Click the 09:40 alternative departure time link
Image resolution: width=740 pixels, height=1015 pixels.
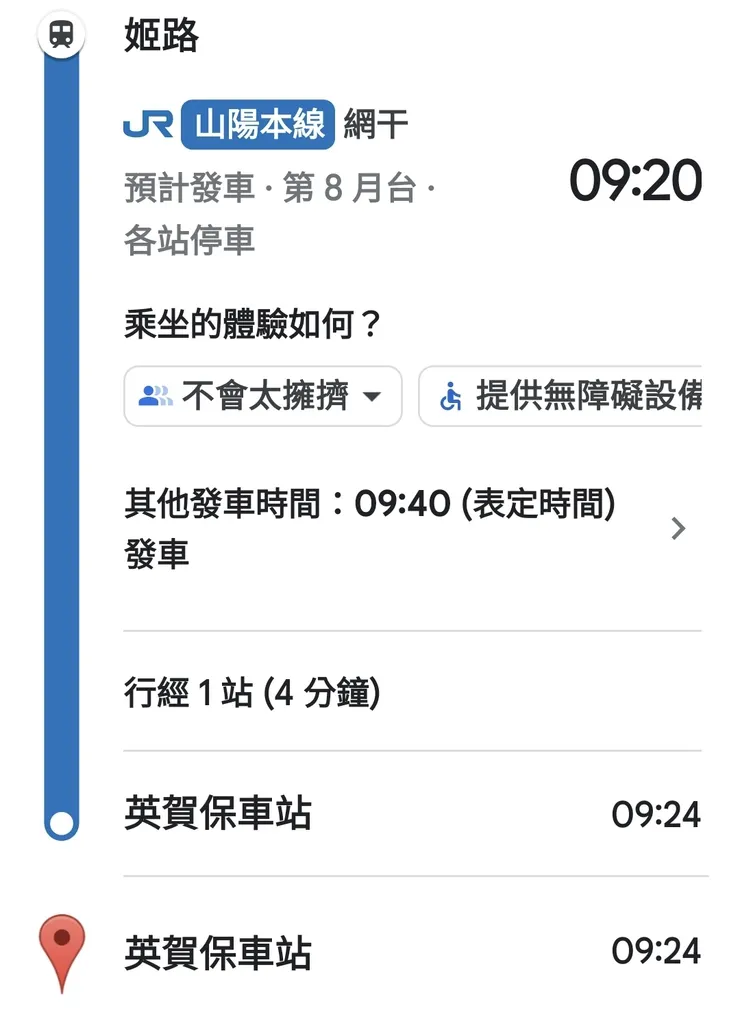click(400, 504)
